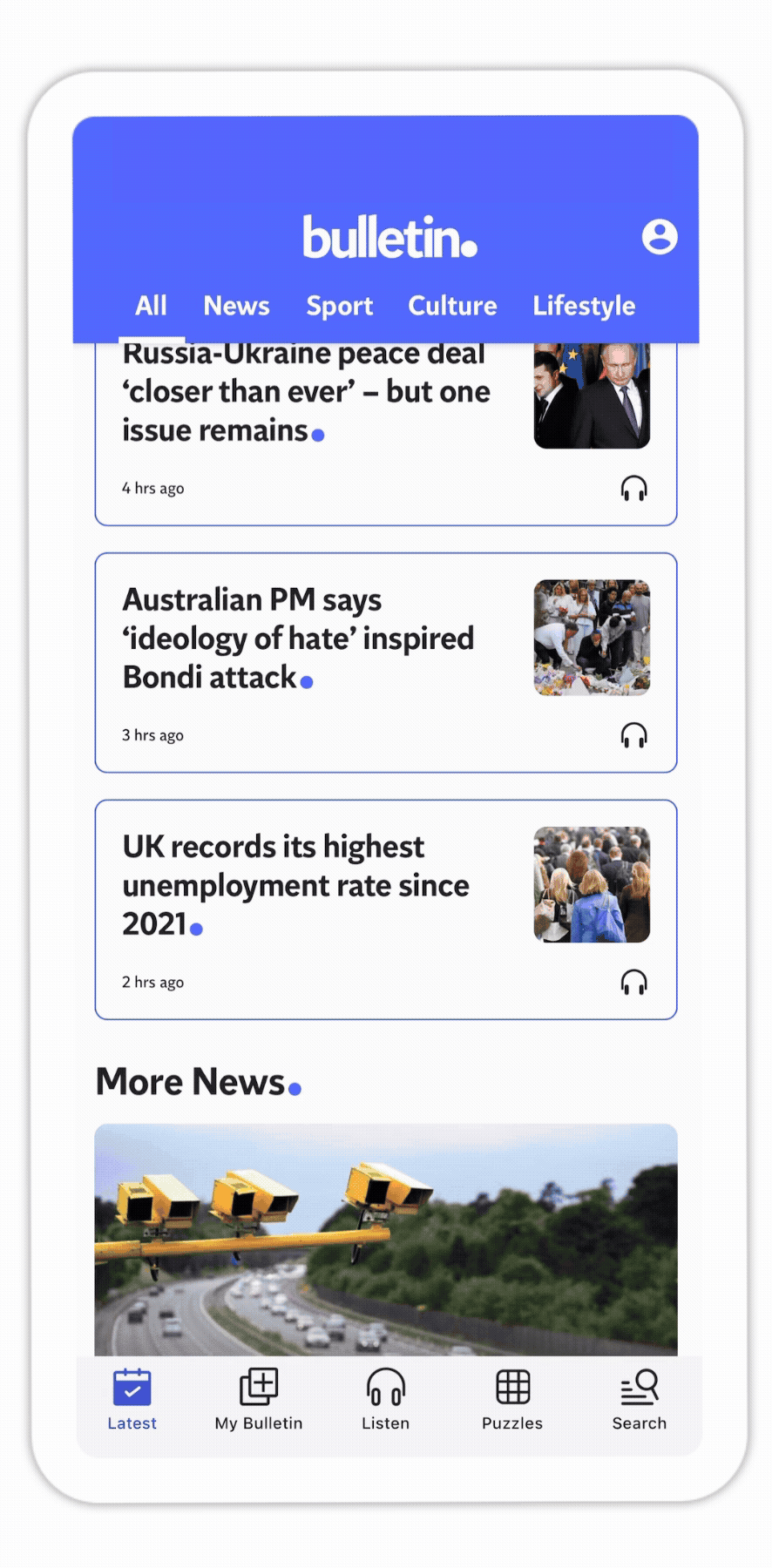
Task: Go to Latest in bottom navigation
Action: pos(132,1400)
